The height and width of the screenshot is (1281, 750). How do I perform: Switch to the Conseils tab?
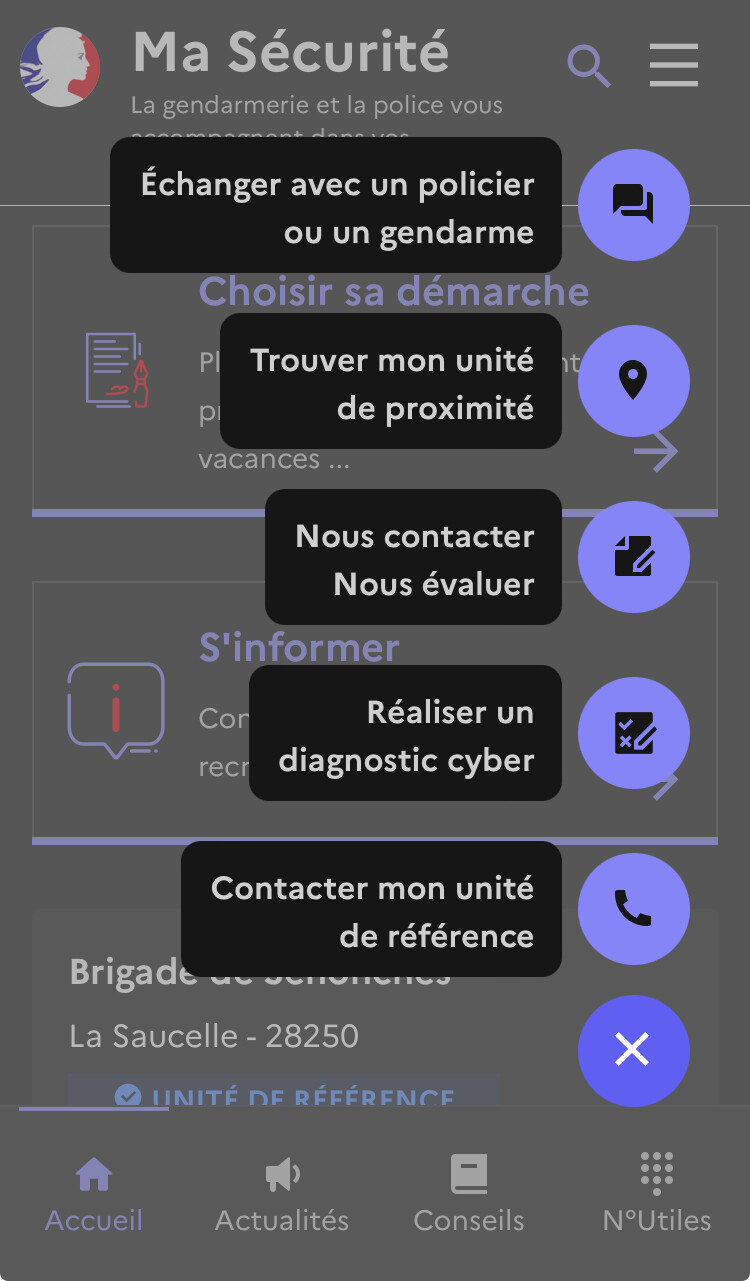coord(469,1193)
